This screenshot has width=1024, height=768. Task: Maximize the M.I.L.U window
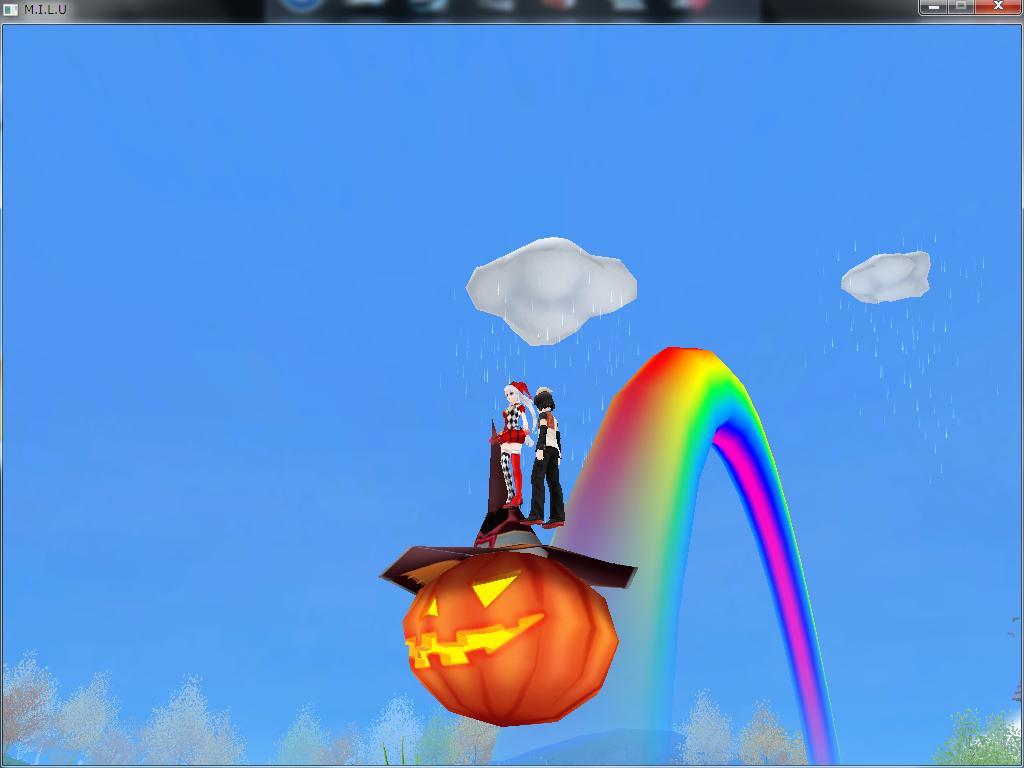(x=961, y=6)
